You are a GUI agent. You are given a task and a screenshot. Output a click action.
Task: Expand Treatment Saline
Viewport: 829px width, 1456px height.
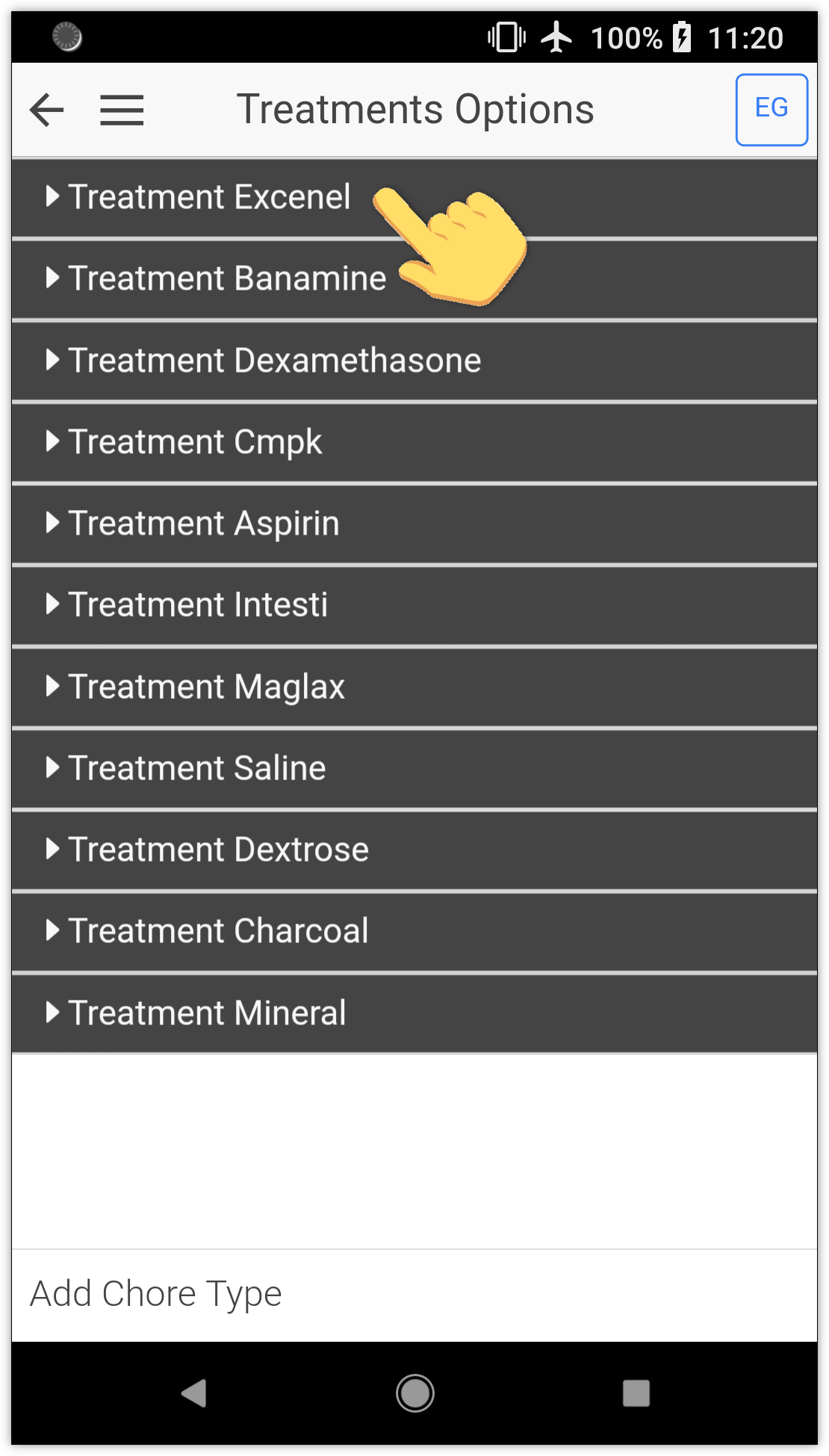click(x=196, y=768)
